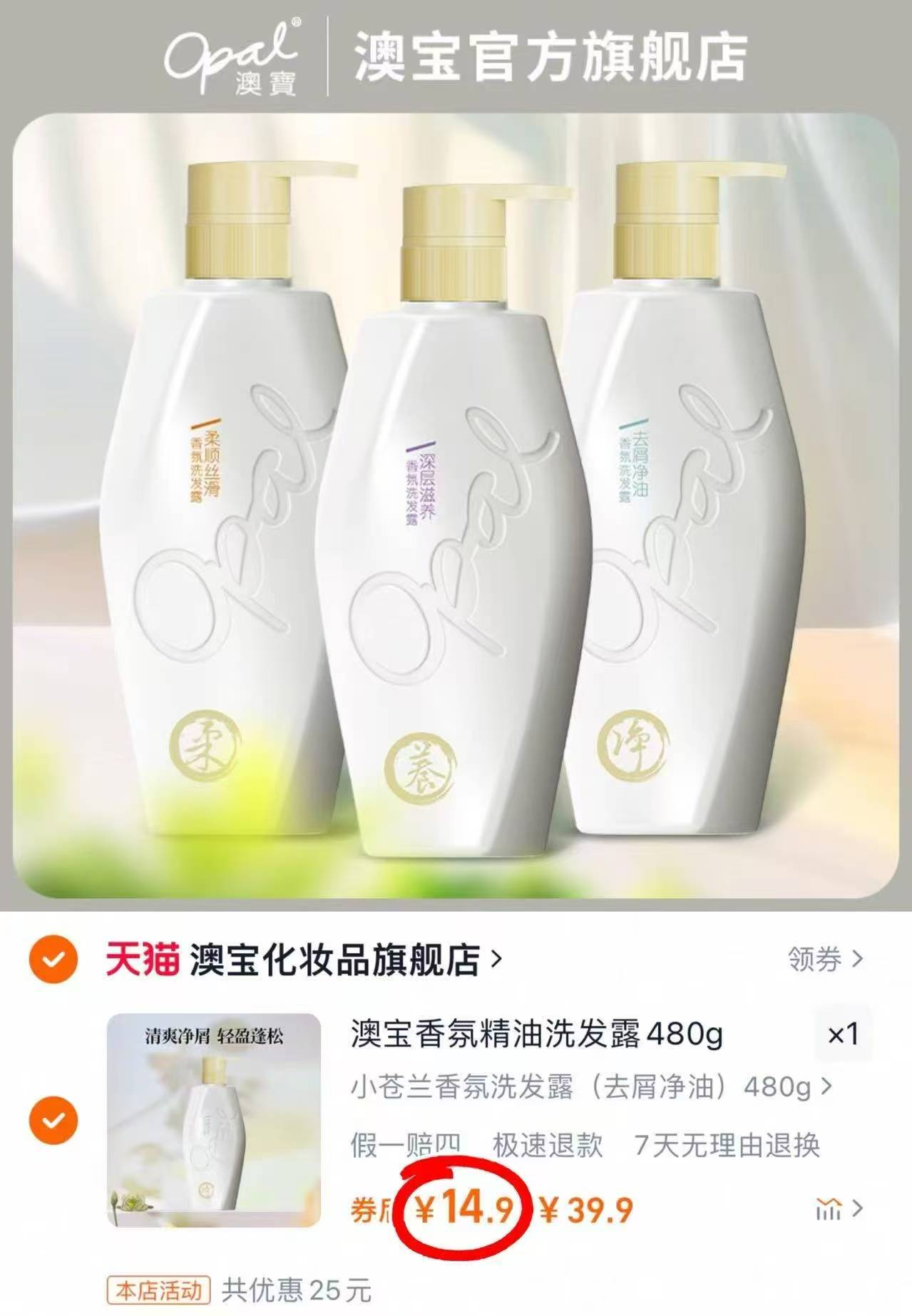912x1316 pixels.
Task: Tap the Tmall (天猫) logo icon
Action: pyautogui.click(x=142, y=959)
